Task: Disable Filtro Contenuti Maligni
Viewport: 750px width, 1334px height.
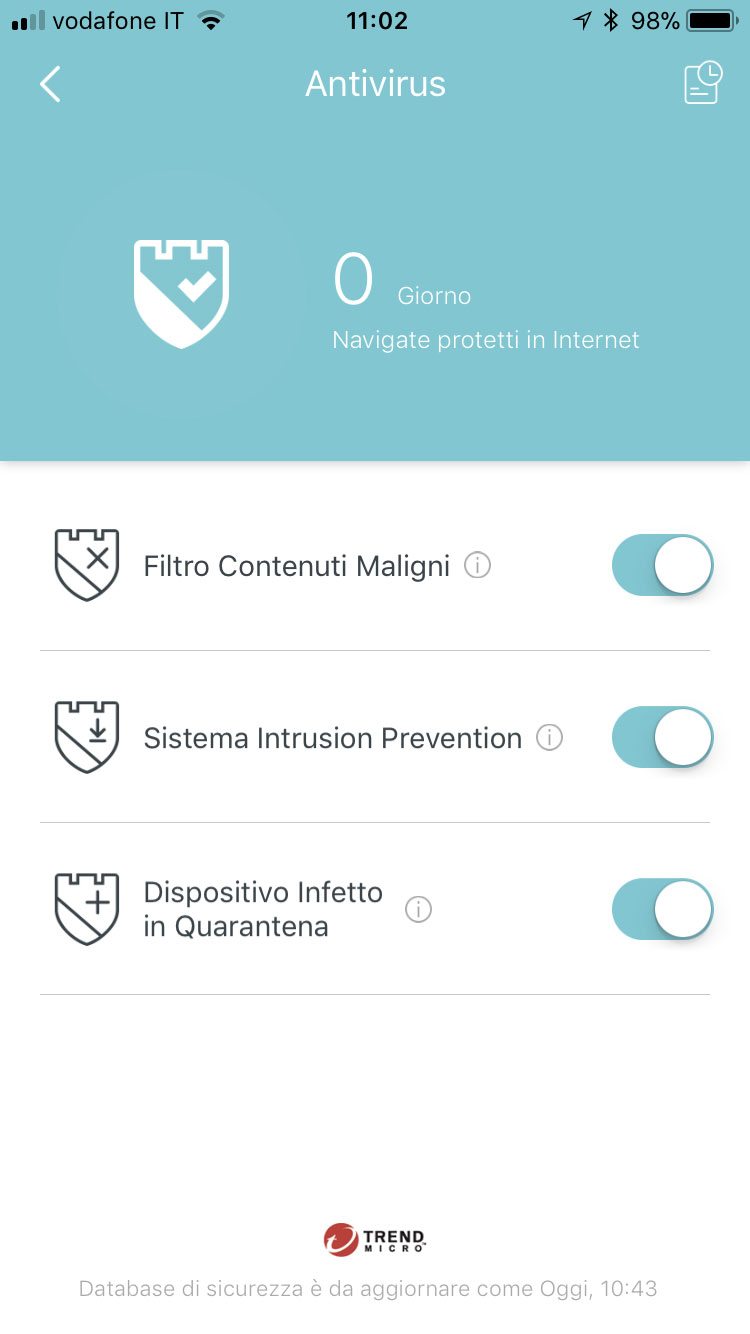Action: [662, 565]
